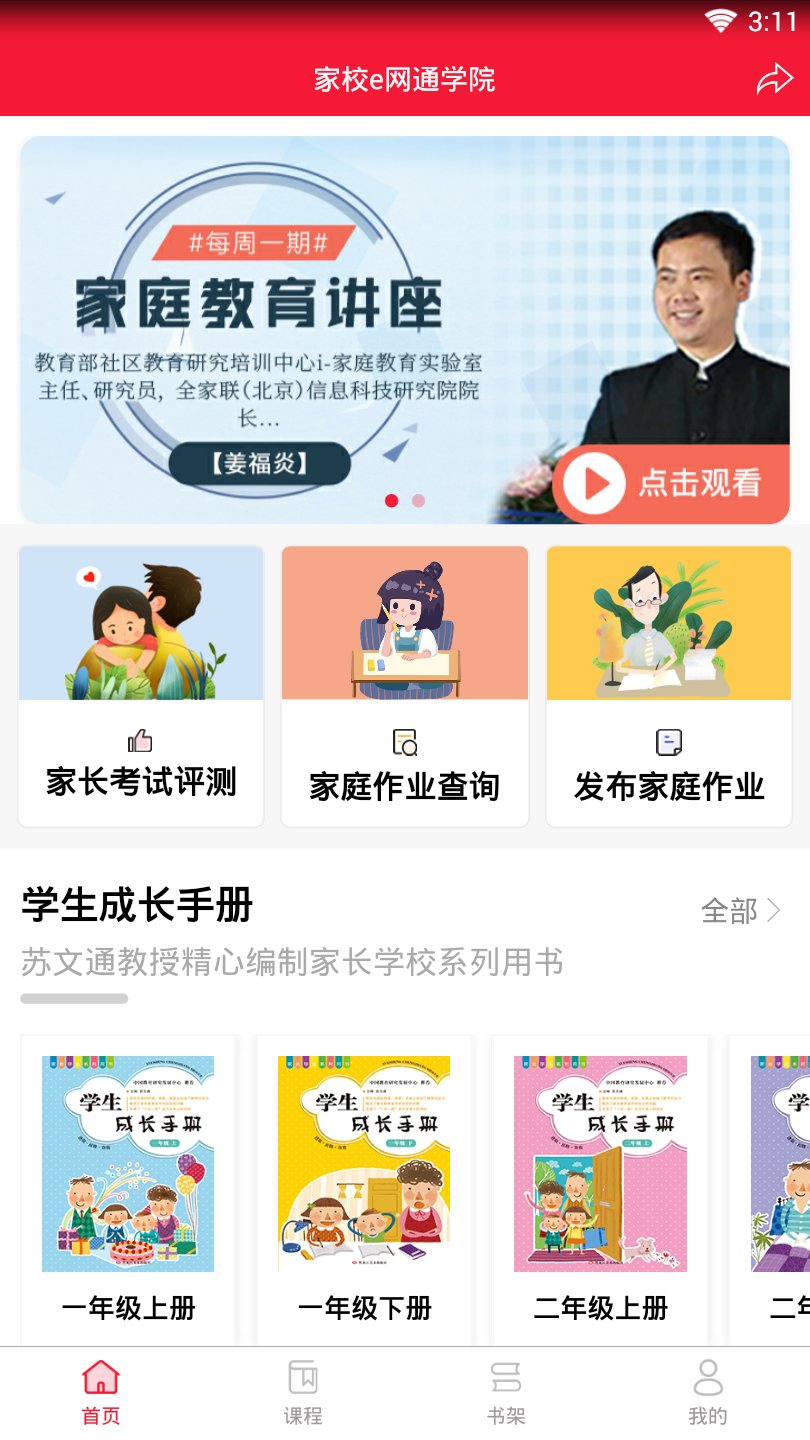
Task: Open the 家庭教育讲座 banner
Action: 405,330
